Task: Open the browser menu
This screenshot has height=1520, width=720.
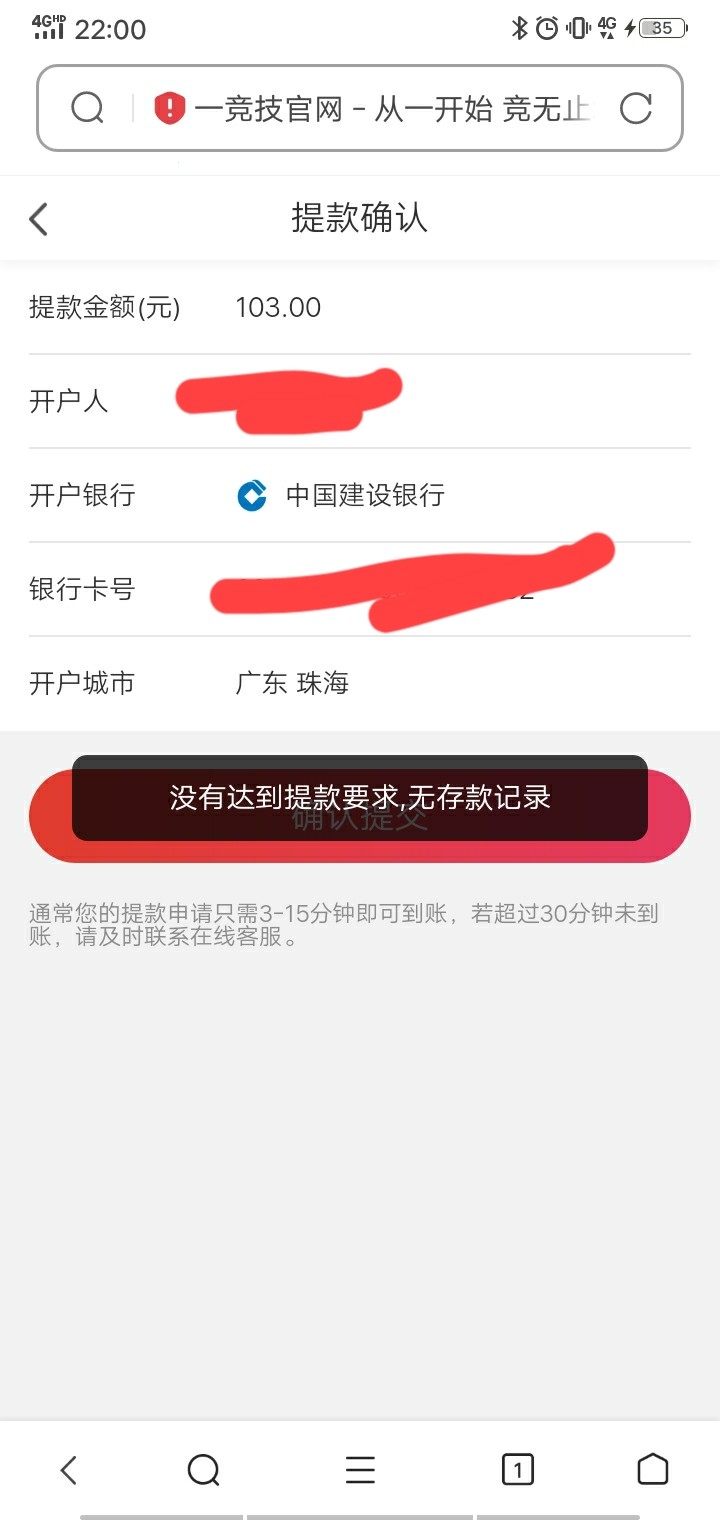Action: coord(360,1469)
